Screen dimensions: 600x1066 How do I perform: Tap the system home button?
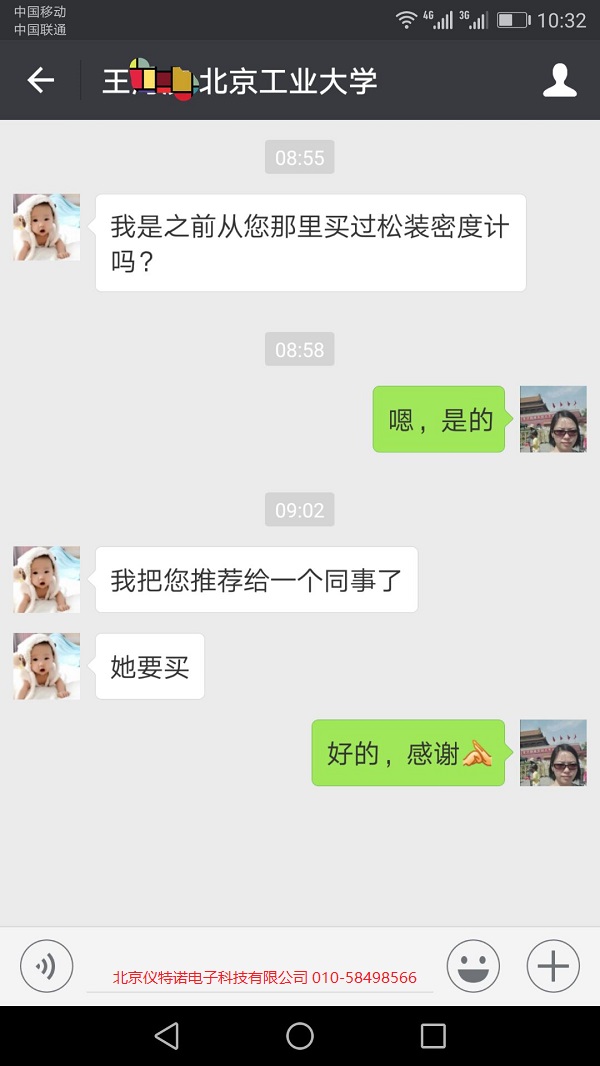[300, 1036]
